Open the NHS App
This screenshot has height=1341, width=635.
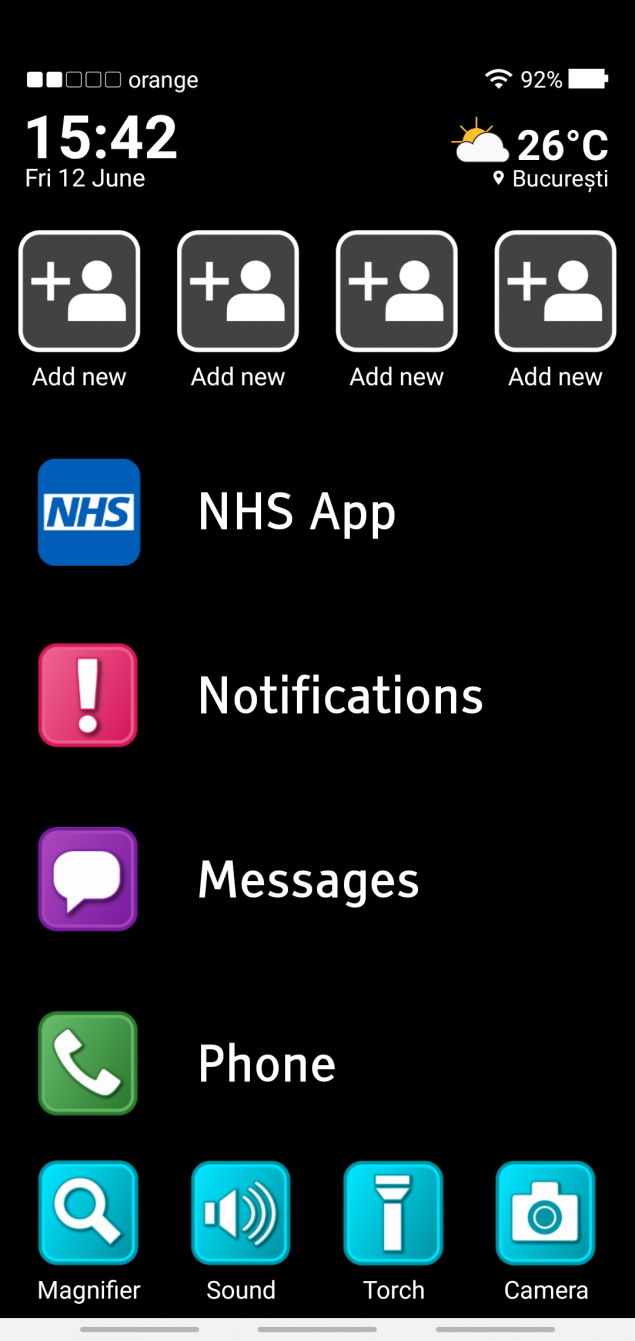(89, 512)
